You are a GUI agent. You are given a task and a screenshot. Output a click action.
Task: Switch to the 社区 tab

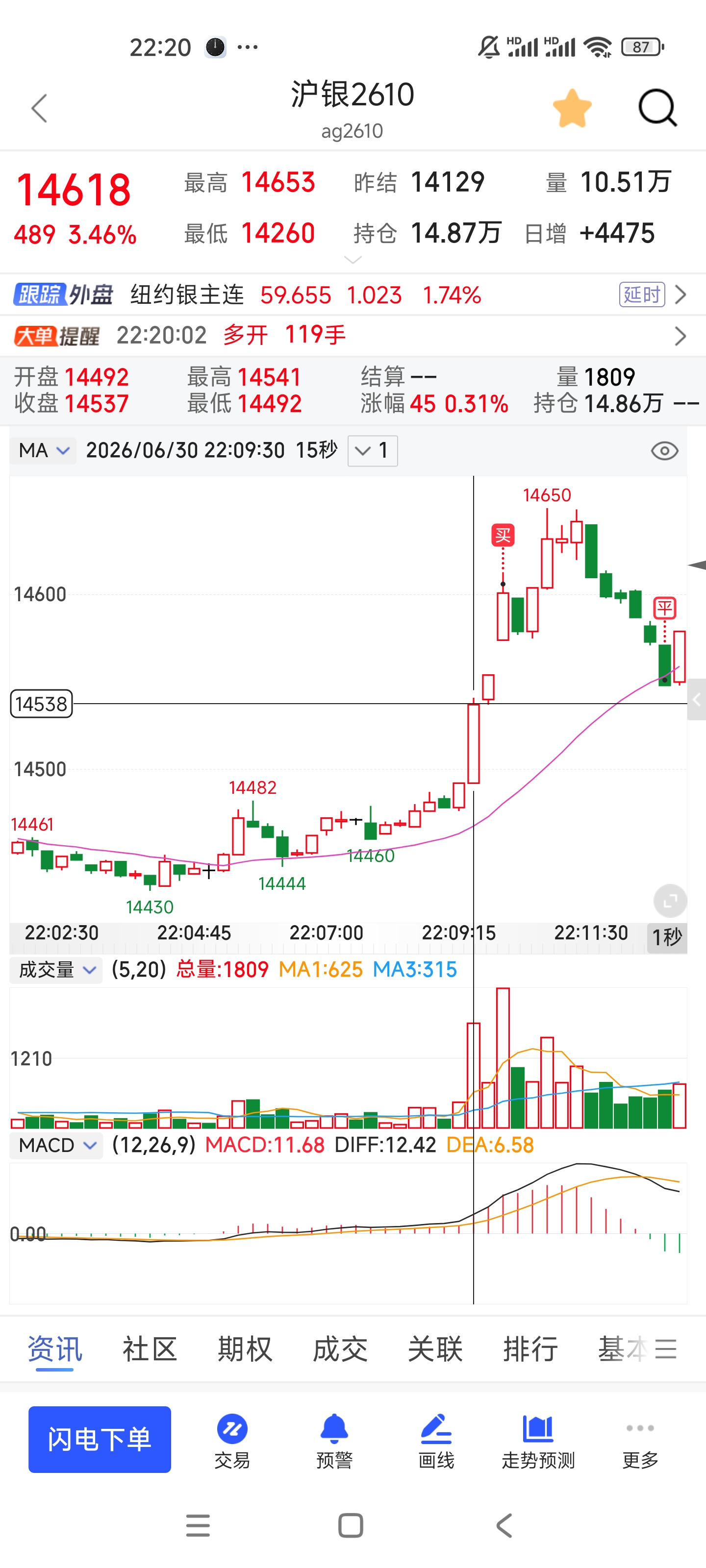tap(150, 1349)
